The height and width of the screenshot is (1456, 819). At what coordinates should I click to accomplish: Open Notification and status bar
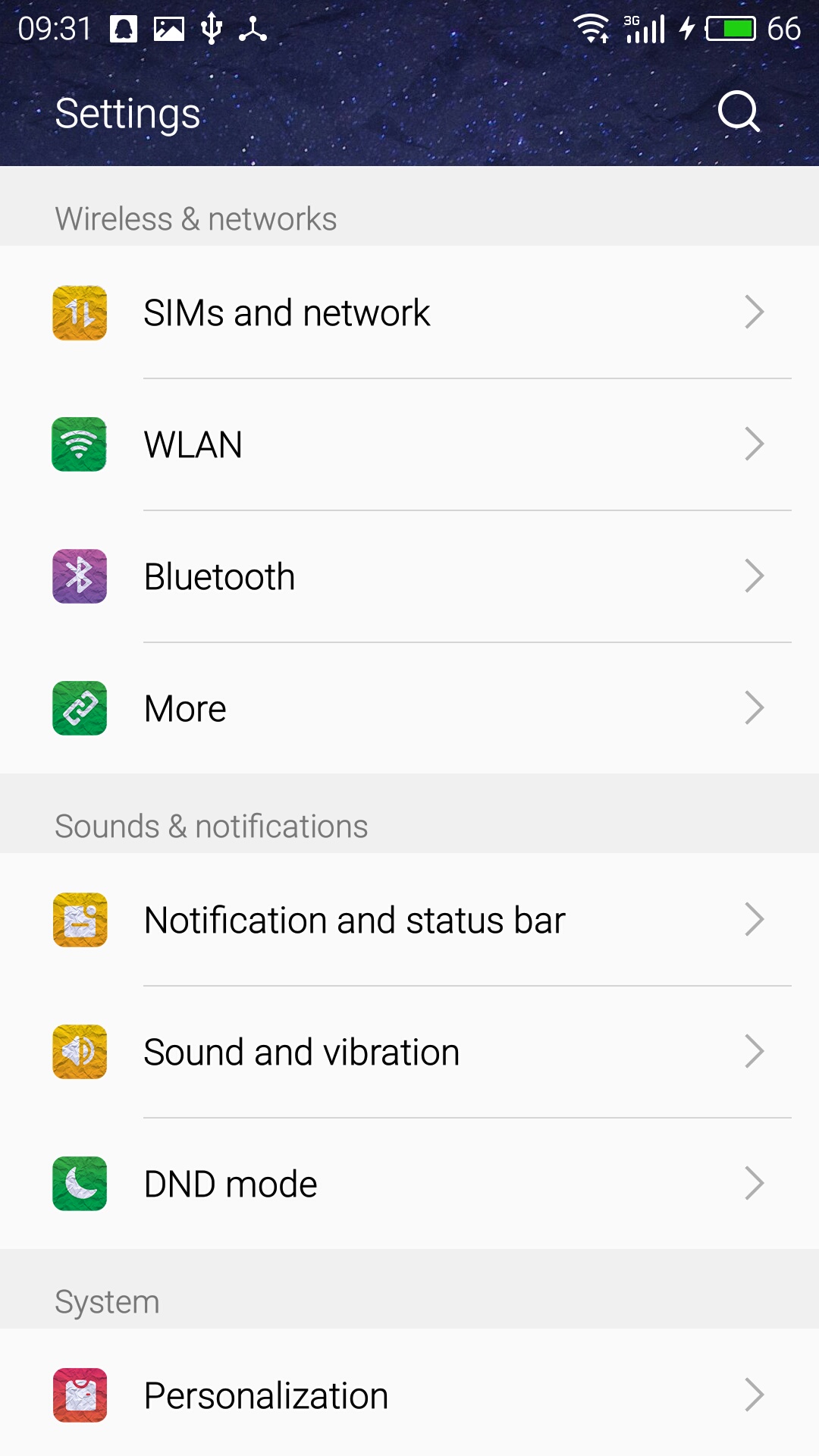click(409, 920)
